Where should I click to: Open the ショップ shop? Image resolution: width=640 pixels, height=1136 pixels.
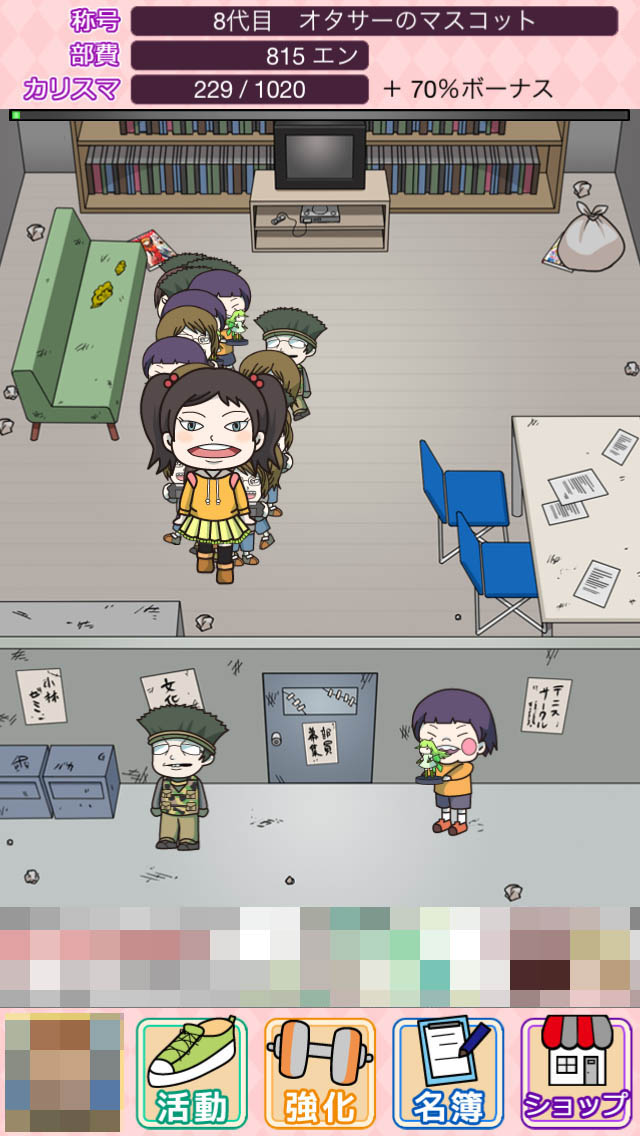(575, 1072)
